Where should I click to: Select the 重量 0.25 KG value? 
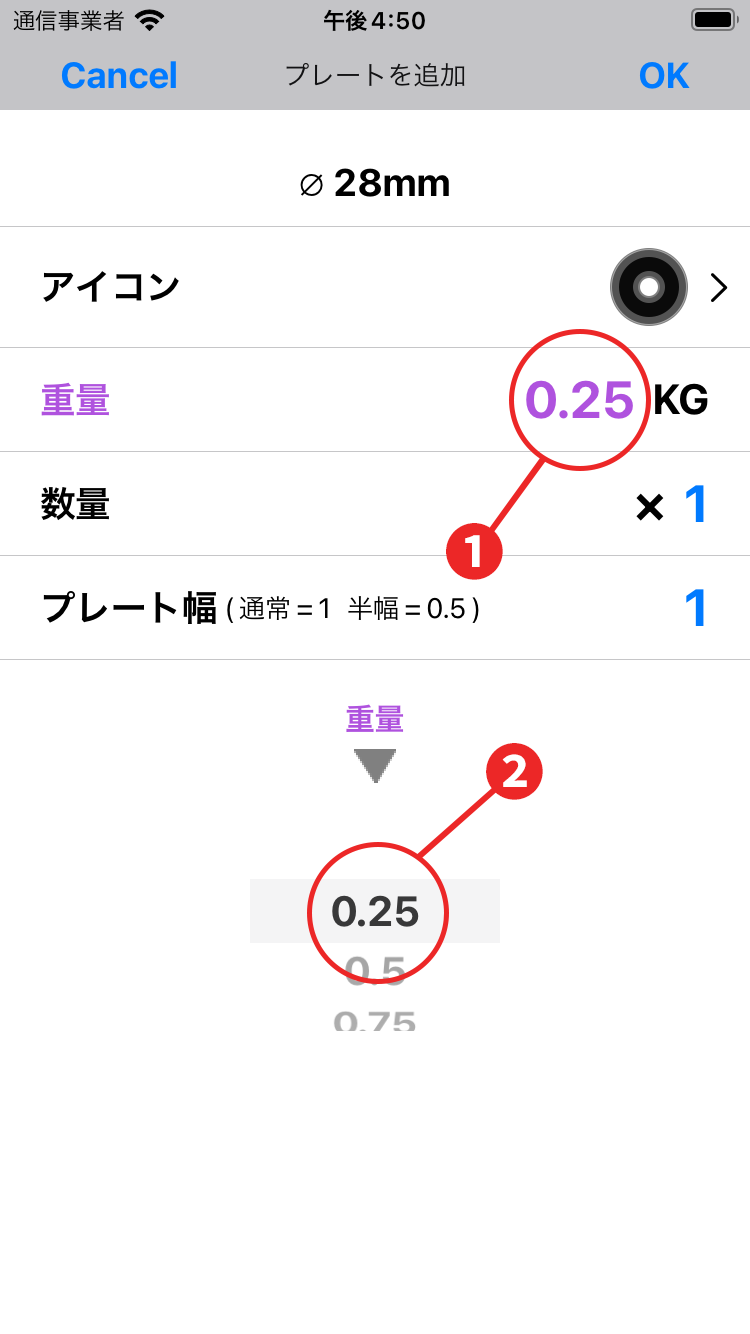click(x=579, y=400)
